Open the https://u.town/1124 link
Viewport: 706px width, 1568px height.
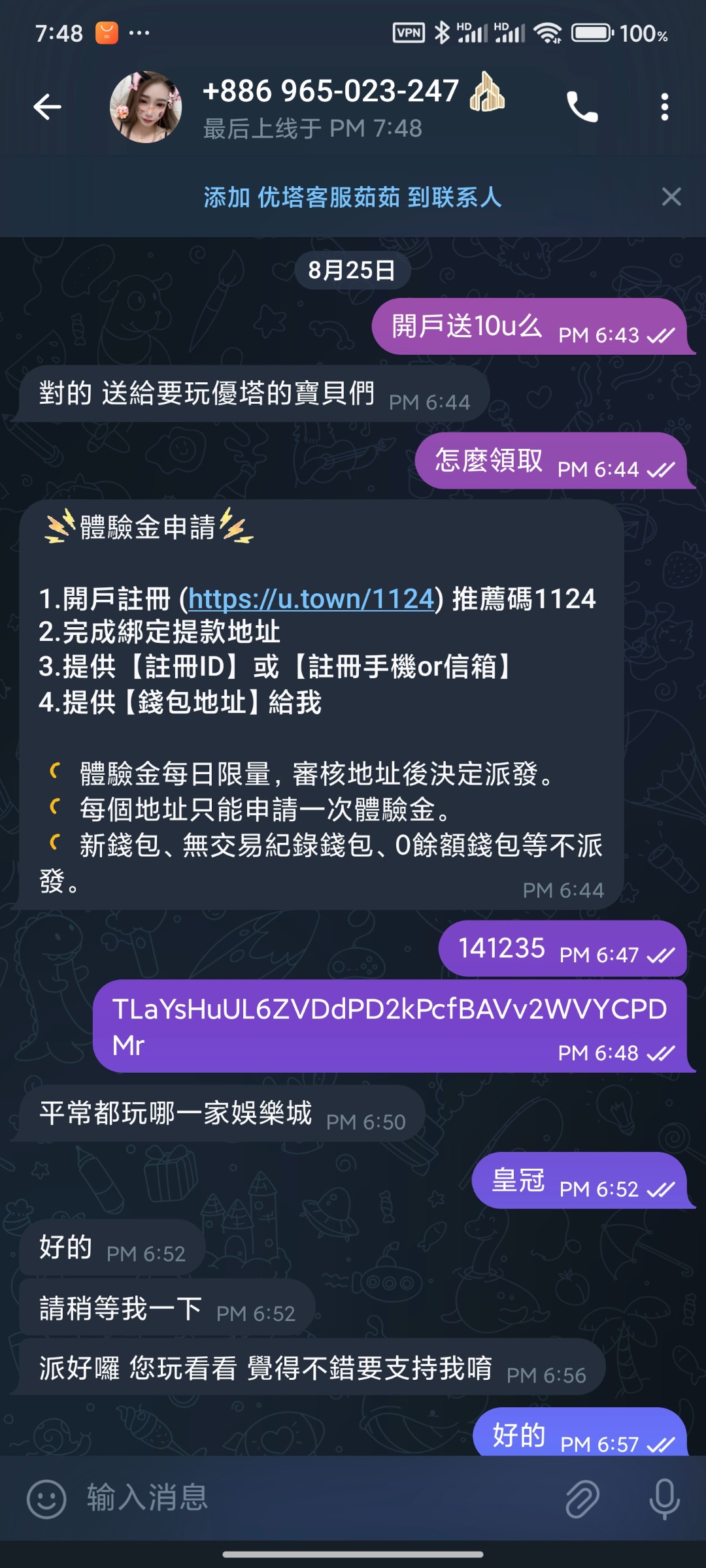tap(311, 598)
